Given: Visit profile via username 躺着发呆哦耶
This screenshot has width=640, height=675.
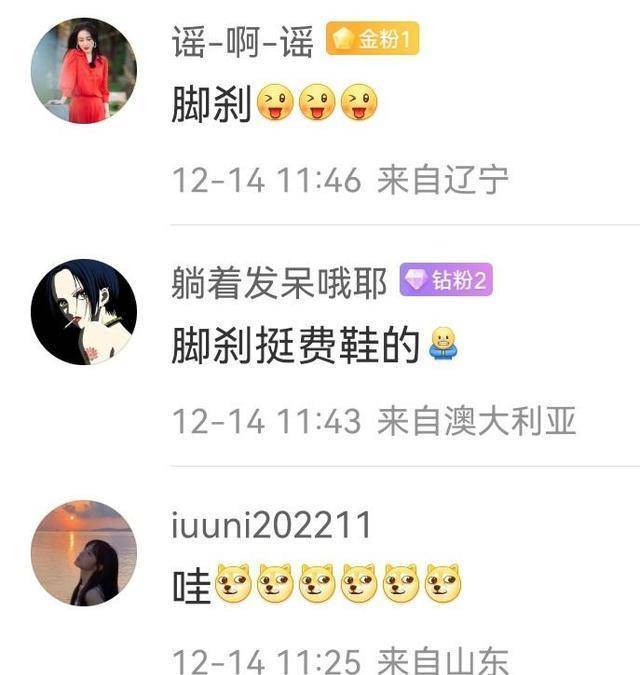Looking at the screenshot, I should coord(279,283).
